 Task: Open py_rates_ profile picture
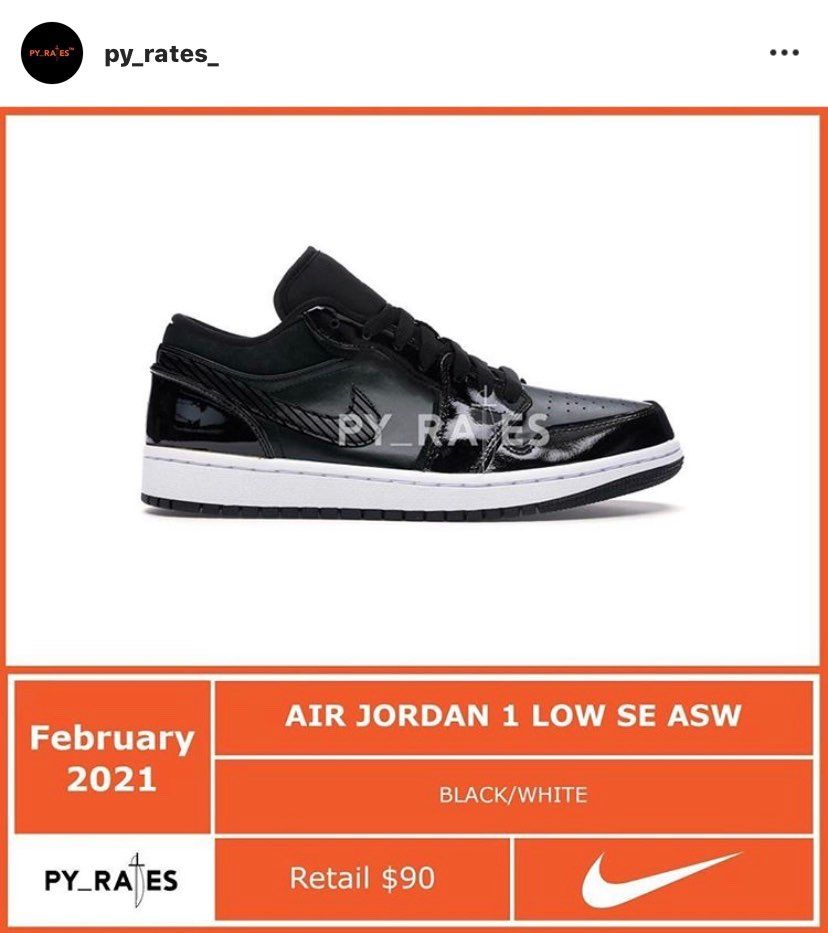(x=52, y=53)
